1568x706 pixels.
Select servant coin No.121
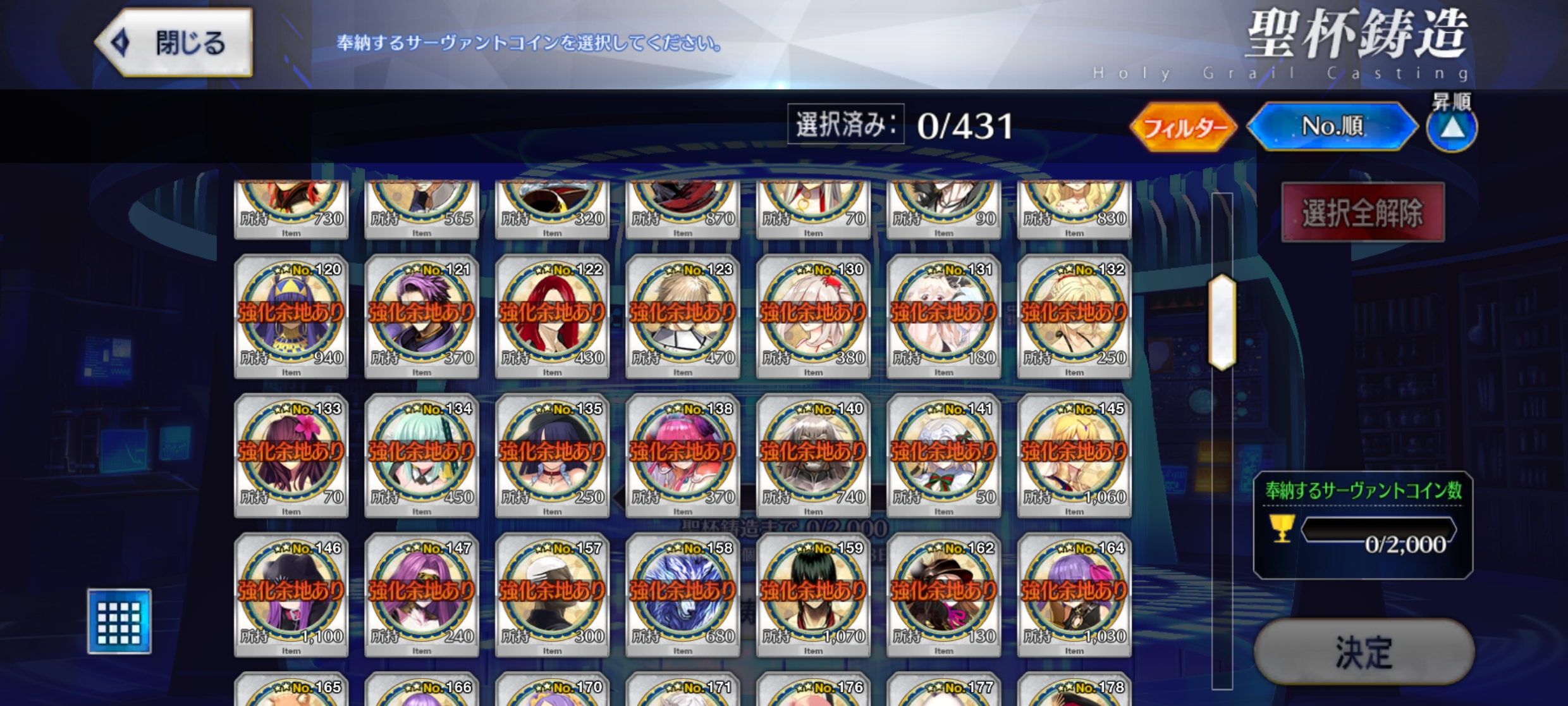[x=422, y=317]
